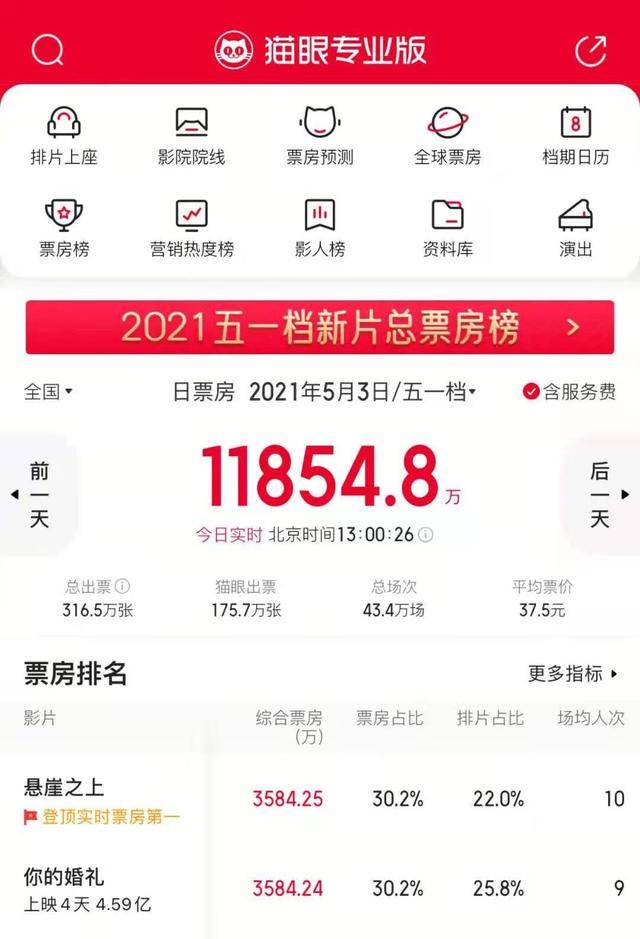
Task: Open 演出 section
Action: click(575, 228)
